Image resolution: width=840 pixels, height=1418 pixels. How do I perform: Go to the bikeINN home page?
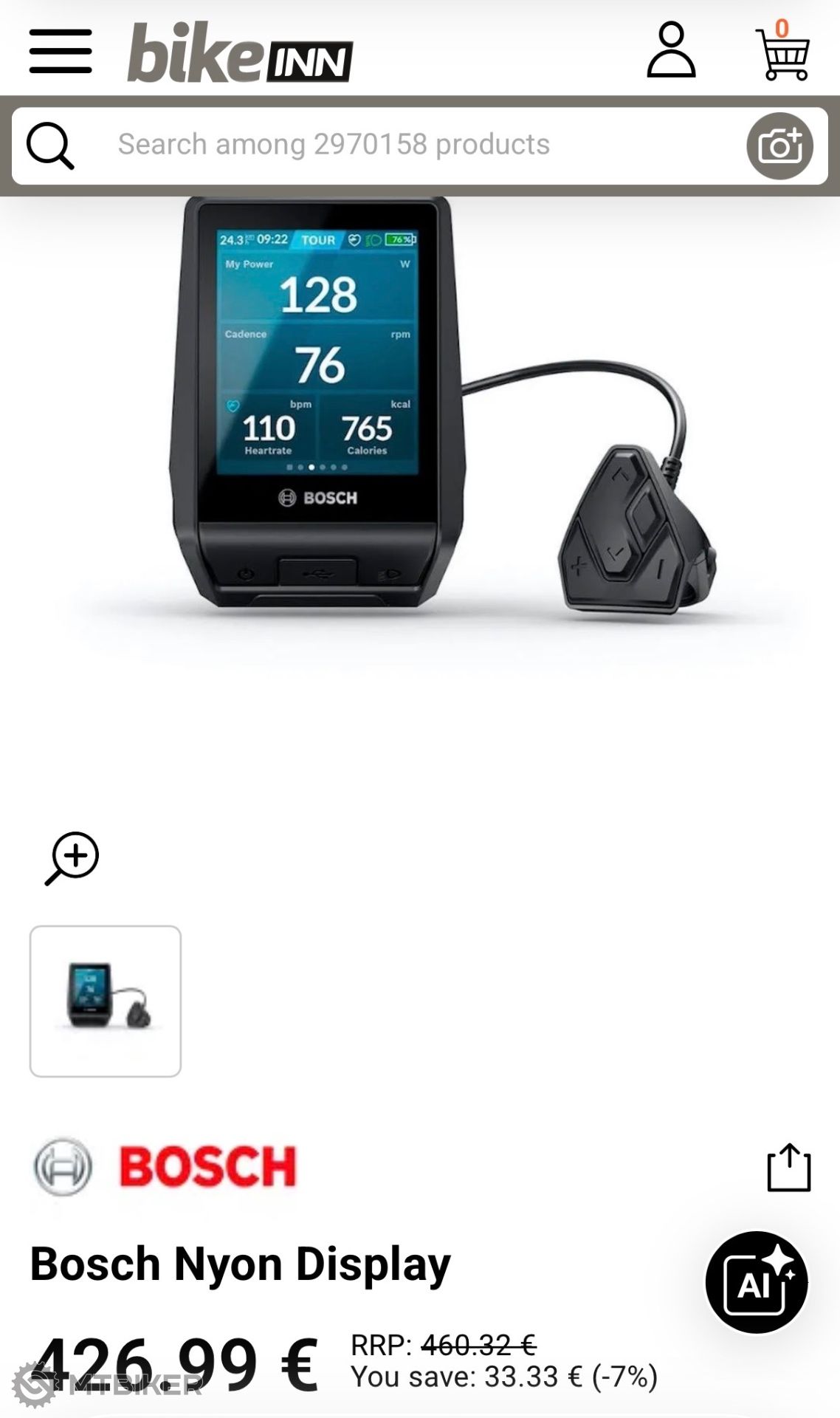coord(240,52)
